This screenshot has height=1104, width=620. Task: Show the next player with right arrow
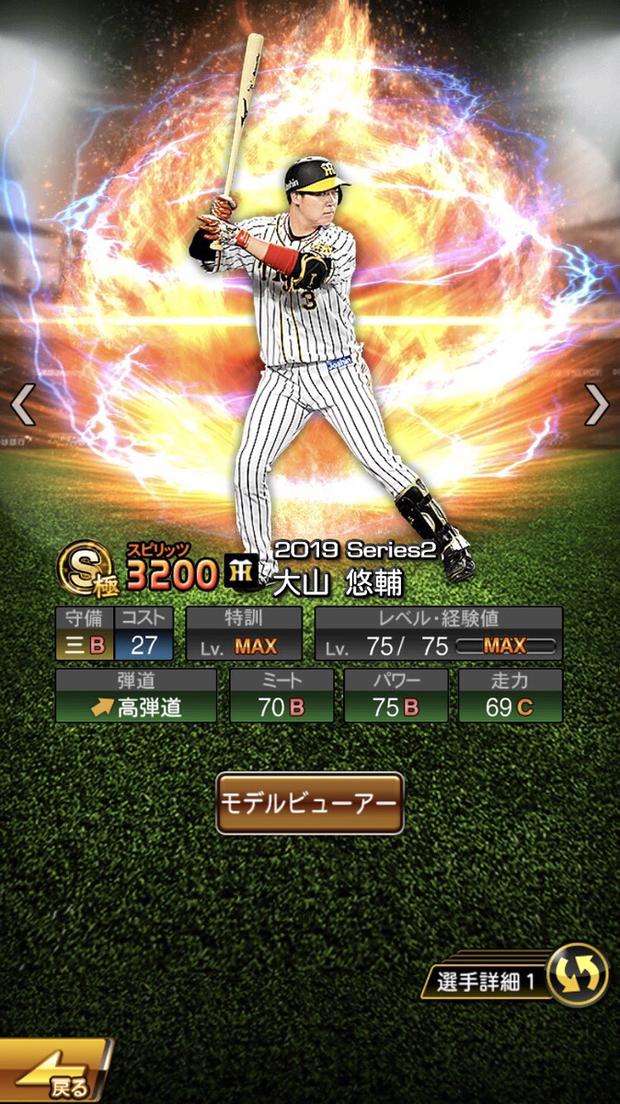click(597, 405)
